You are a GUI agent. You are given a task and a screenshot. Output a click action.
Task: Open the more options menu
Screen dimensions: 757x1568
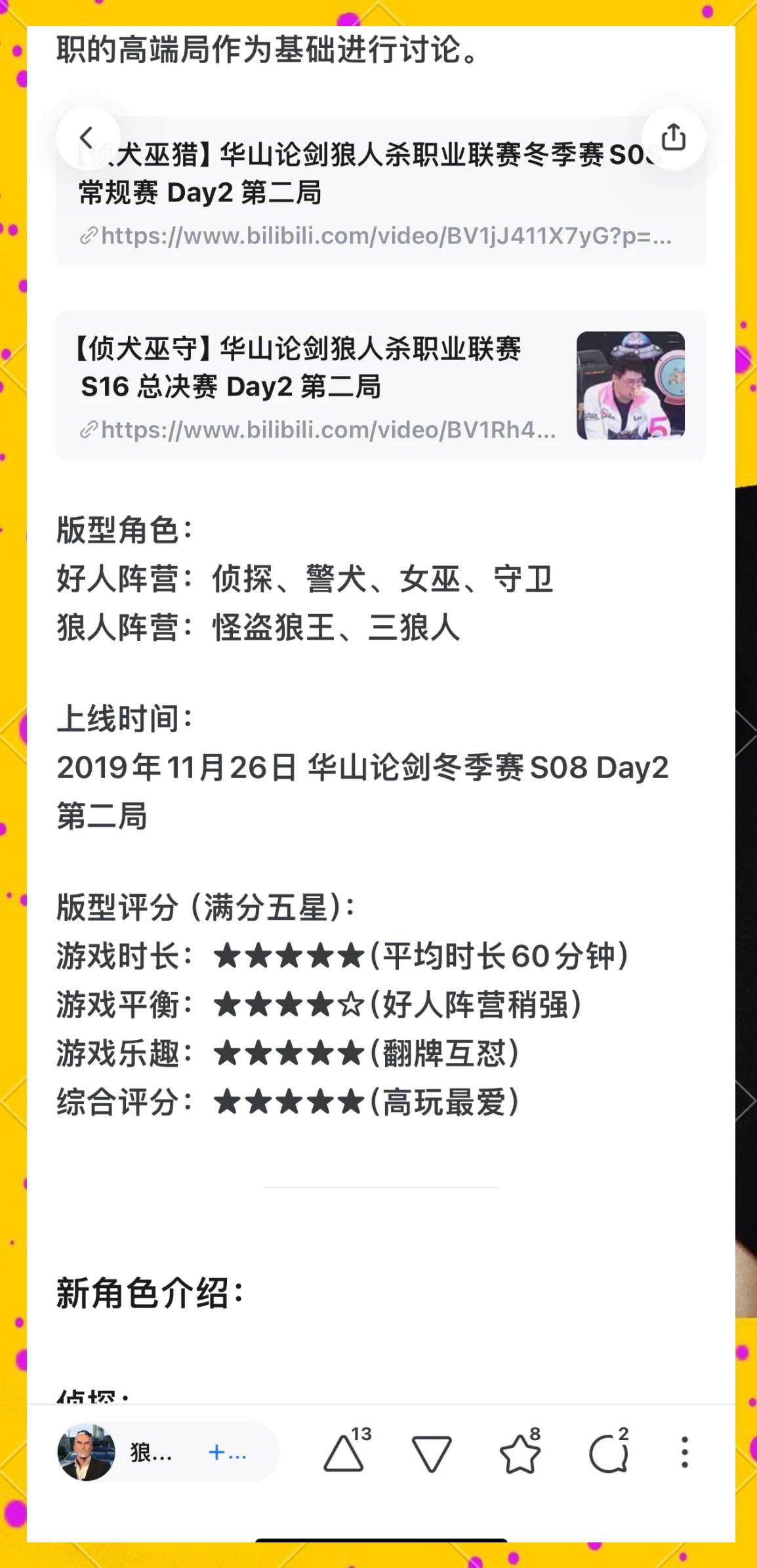(x=684, y=1453)
